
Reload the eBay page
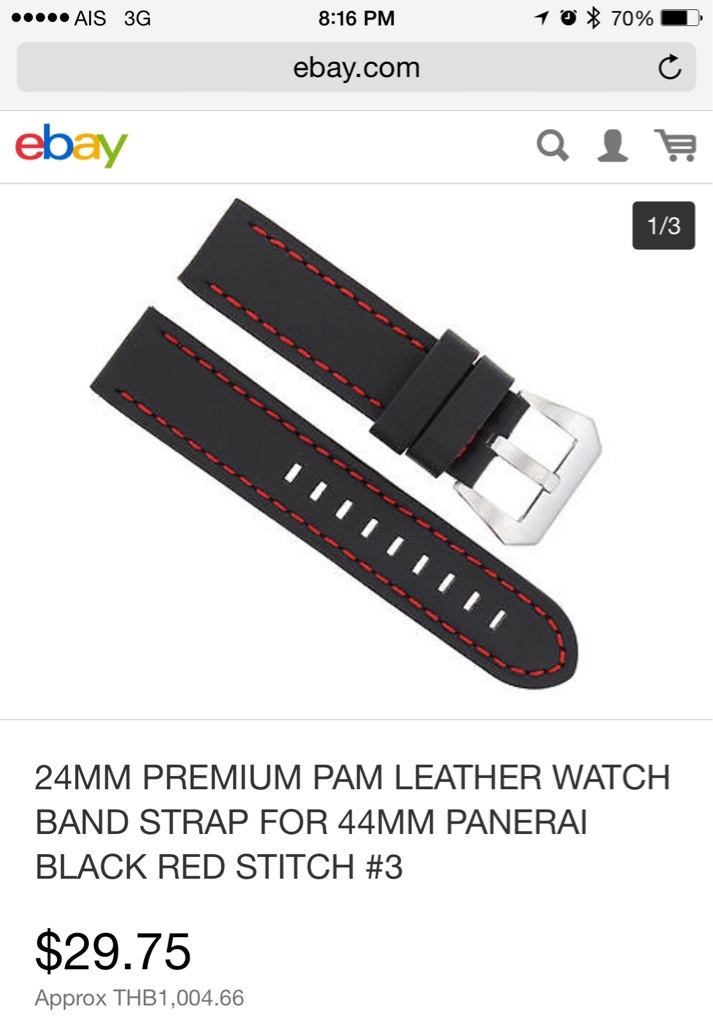[669, 68]
